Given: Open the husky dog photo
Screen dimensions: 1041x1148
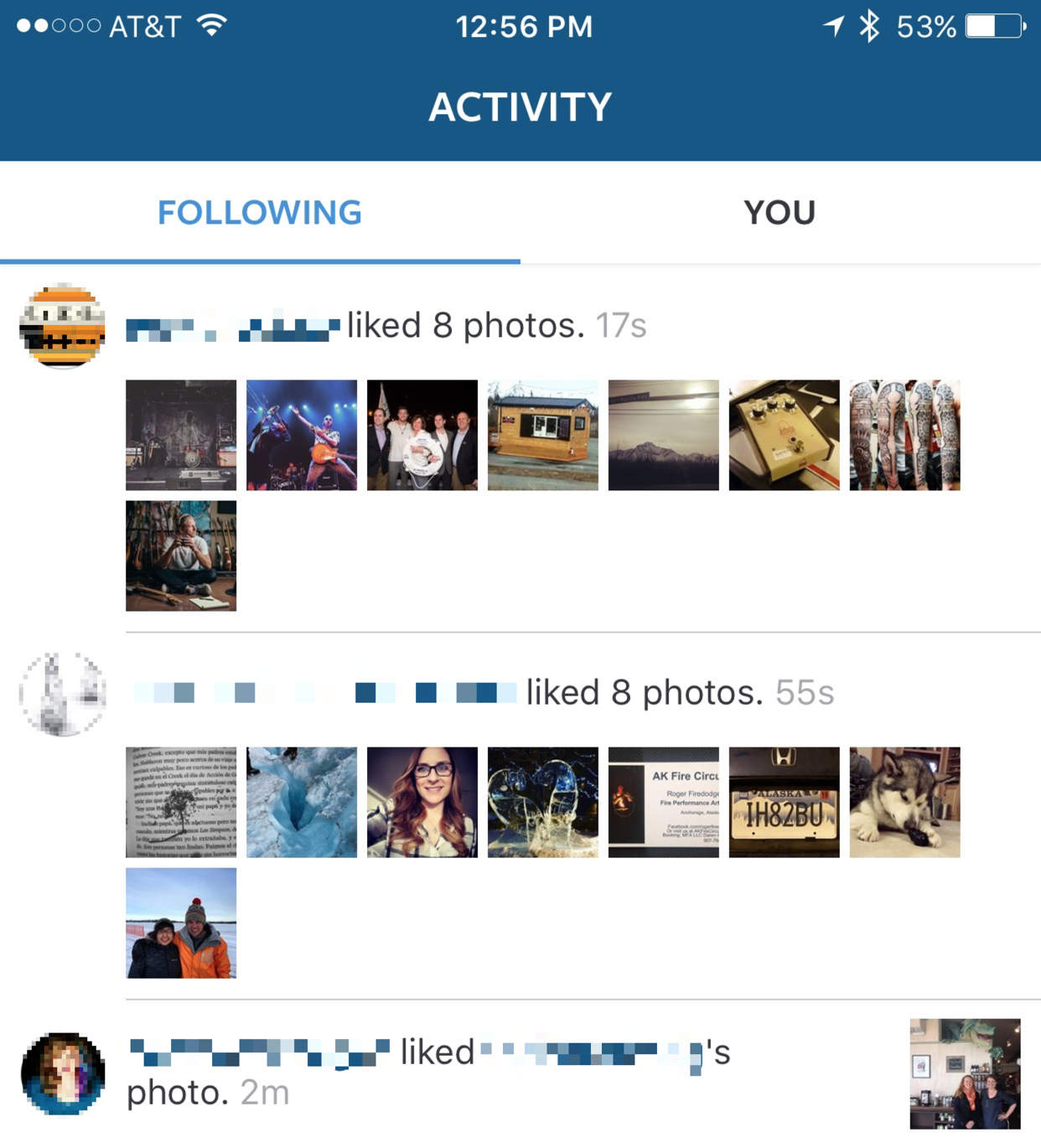Looking at the screenshot, I should 904,802.
